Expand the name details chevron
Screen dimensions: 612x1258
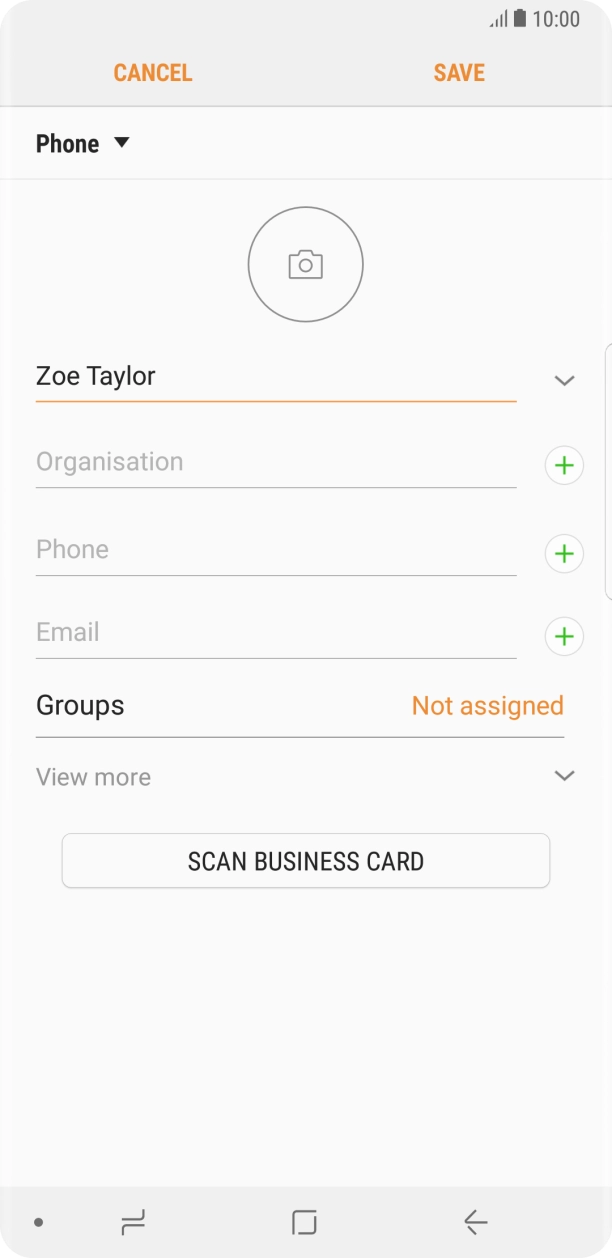tap(564, 380)
